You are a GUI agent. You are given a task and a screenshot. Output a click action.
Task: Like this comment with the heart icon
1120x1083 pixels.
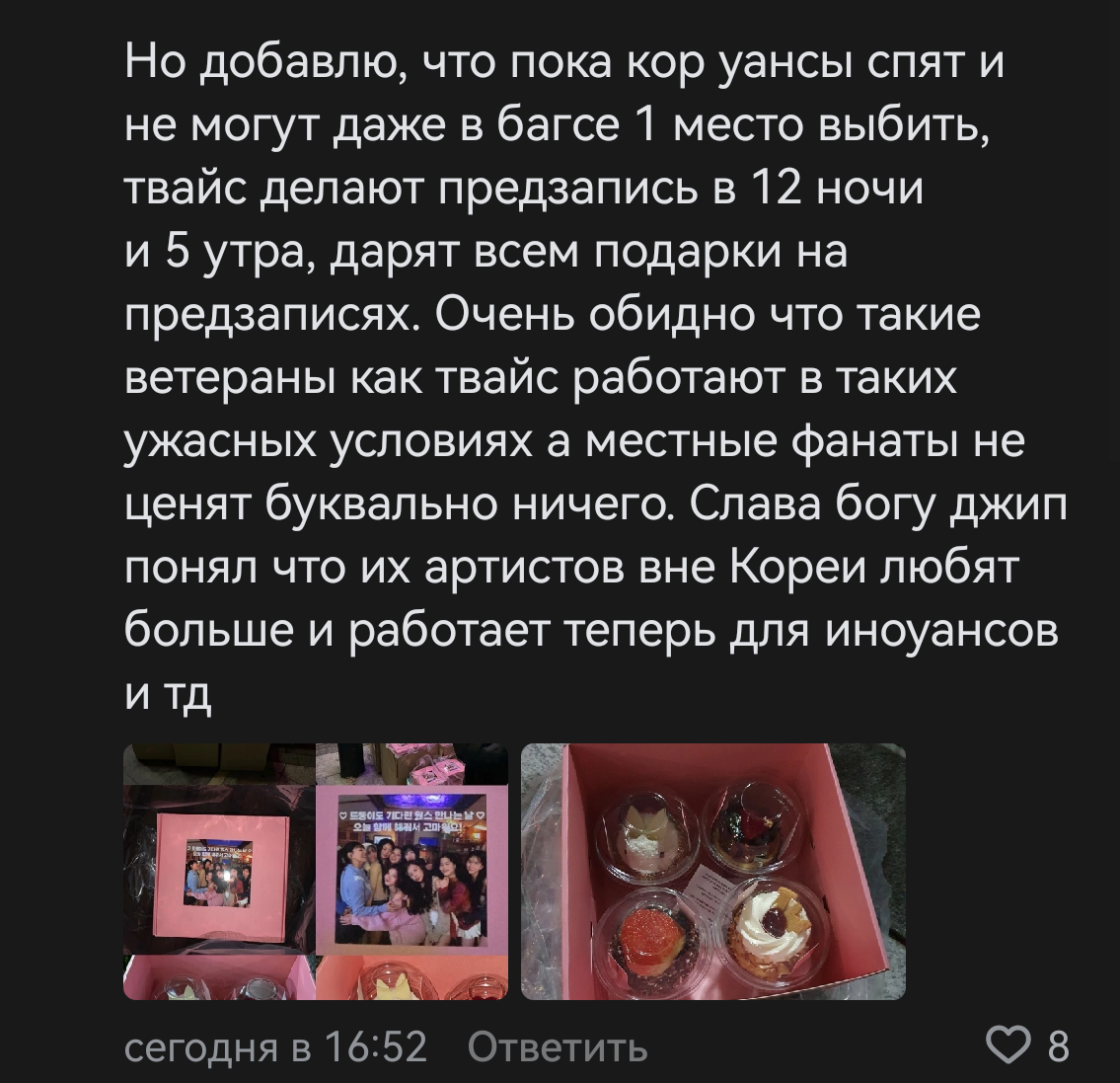click(x=1008, y=1045)
